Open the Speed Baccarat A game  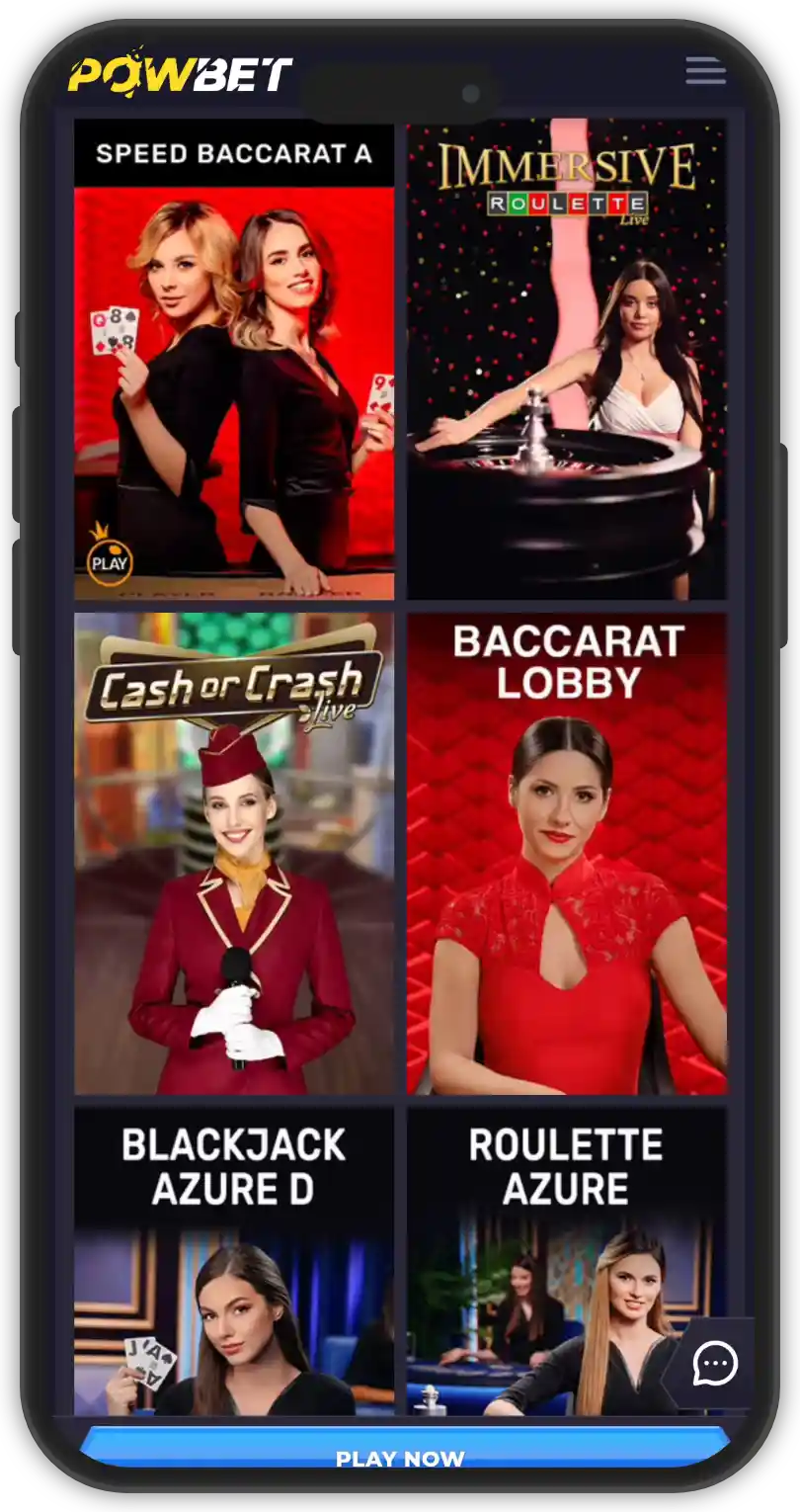[x=234, y=361]
